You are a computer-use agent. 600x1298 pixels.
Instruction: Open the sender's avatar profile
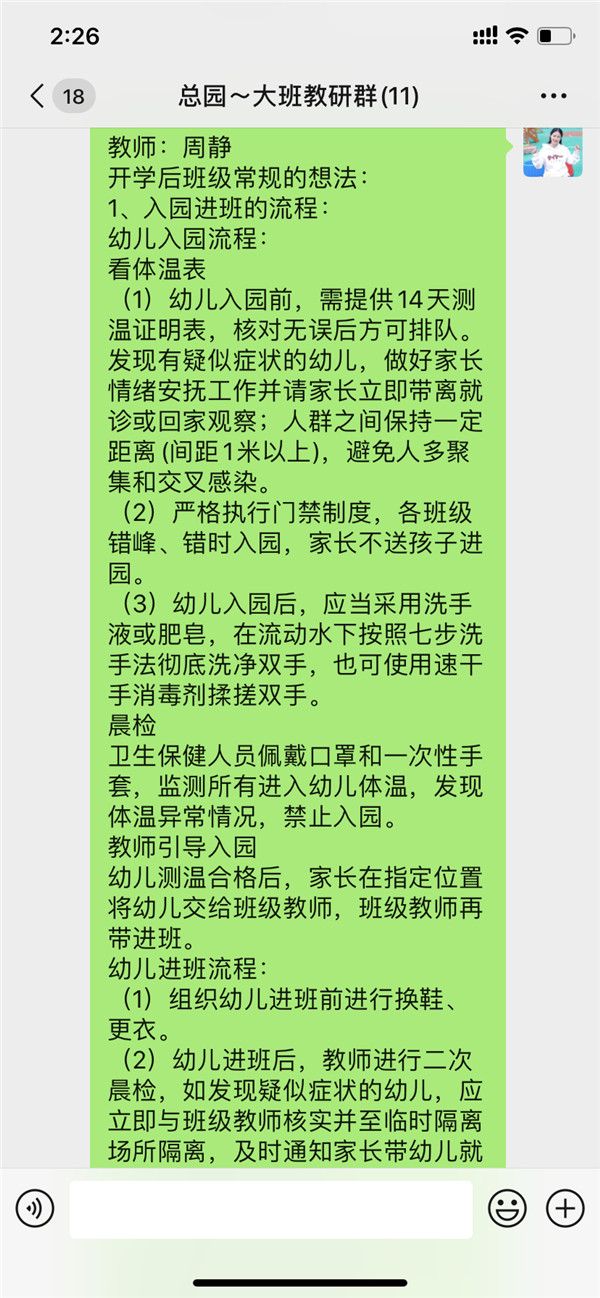(553, 151)
